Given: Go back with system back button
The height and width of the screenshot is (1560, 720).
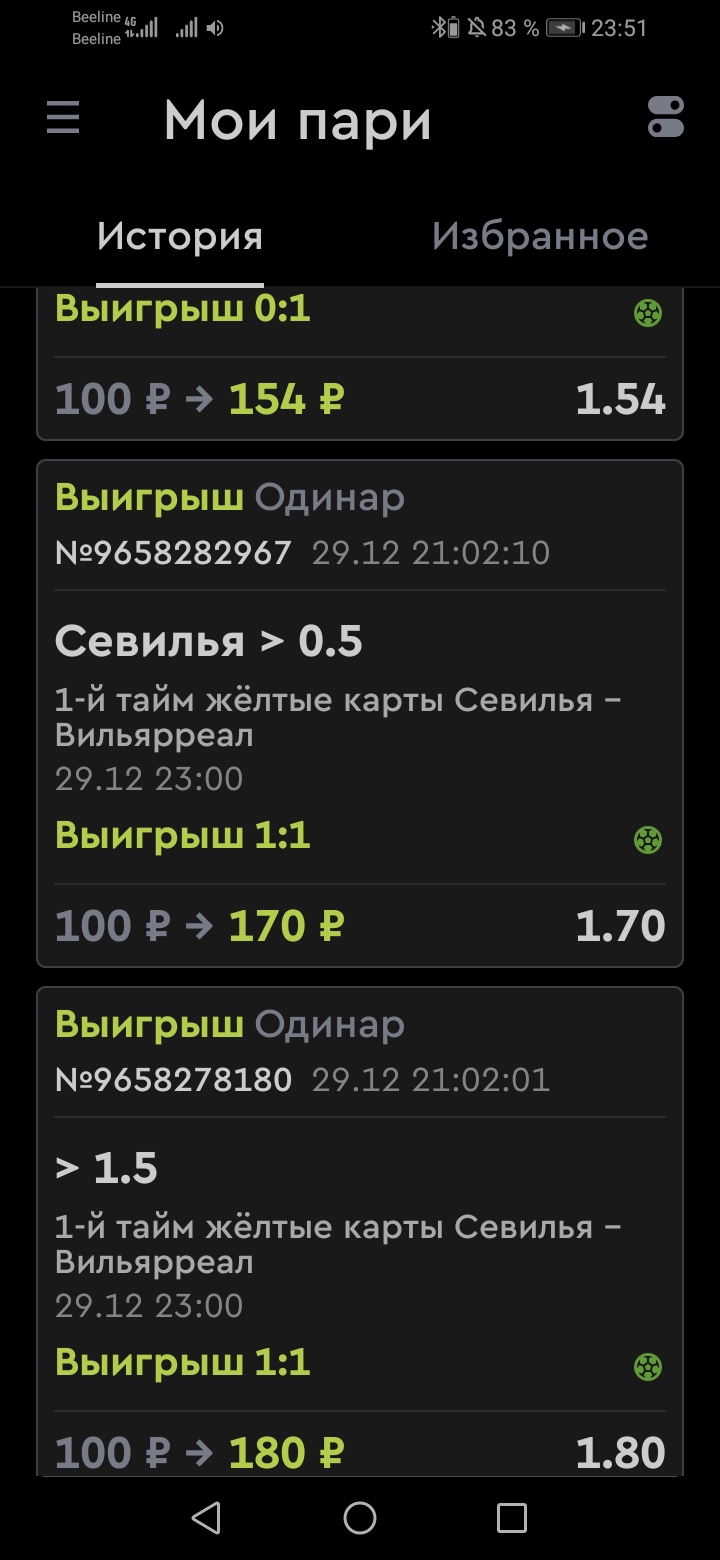Looking at the screenshot, I should 206,1518.
